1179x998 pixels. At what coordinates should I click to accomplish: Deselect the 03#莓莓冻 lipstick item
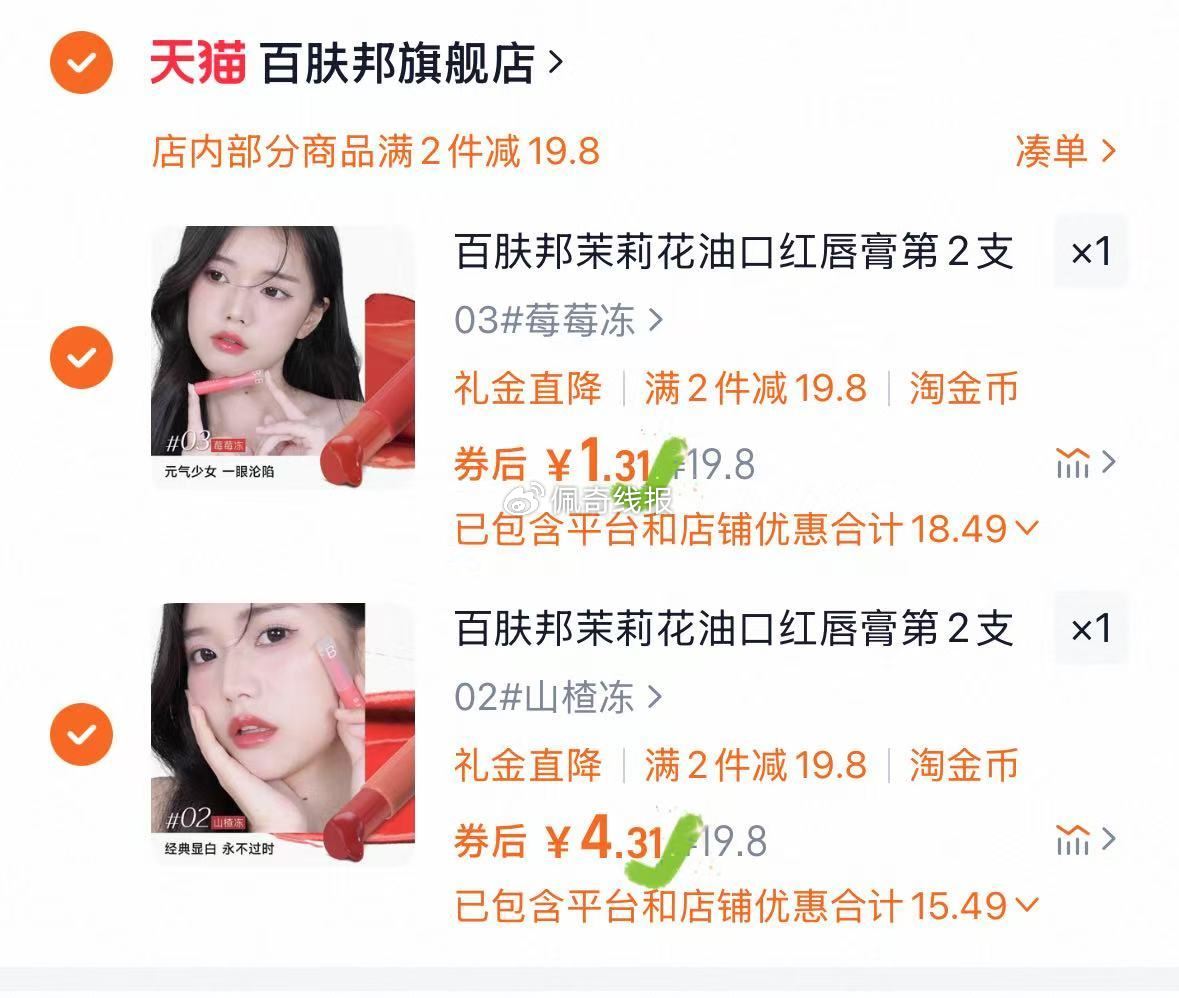tap(81, 357)
